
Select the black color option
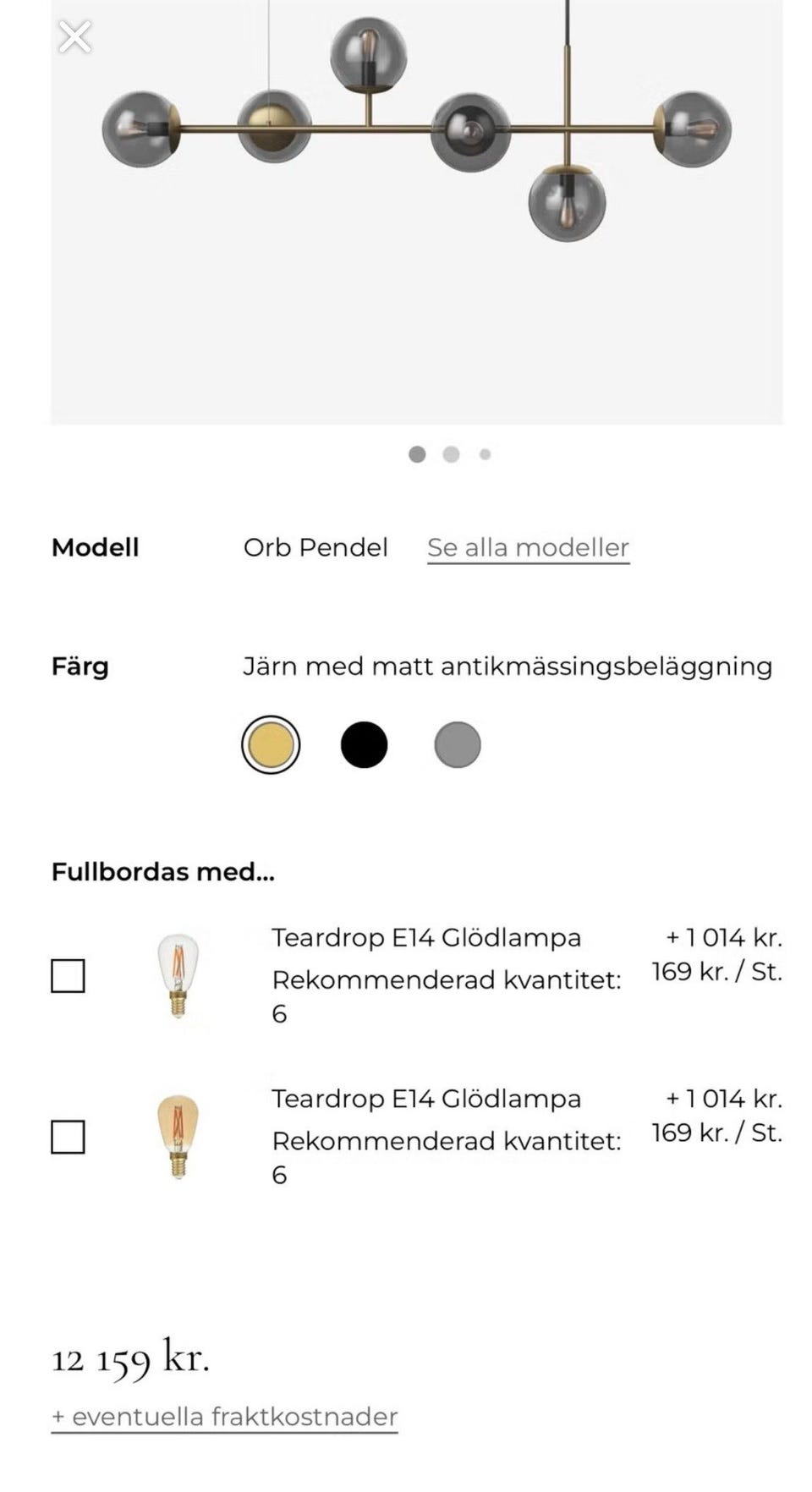point(364,744)
